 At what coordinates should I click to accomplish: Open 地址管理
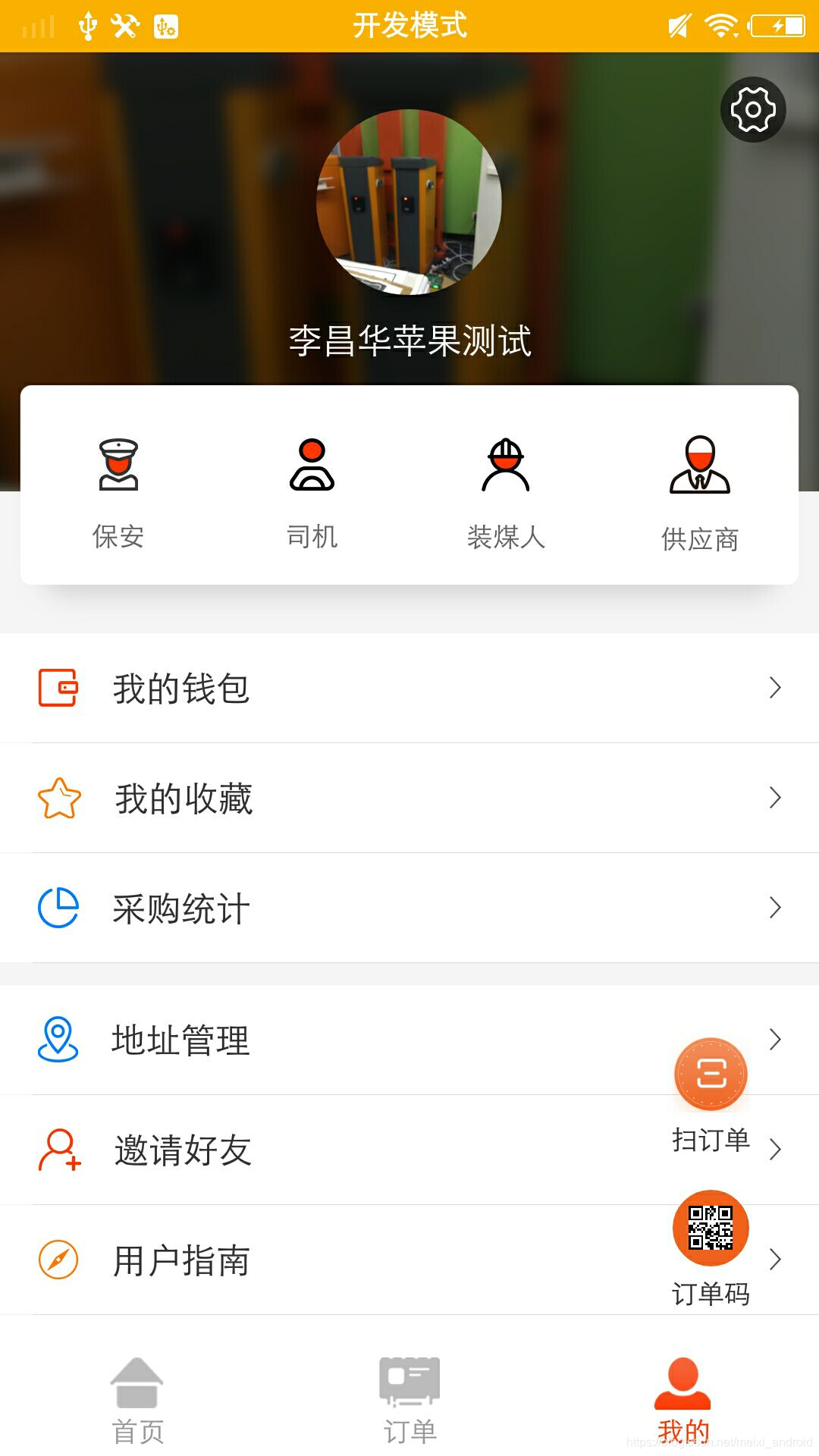coord(334,1040)
